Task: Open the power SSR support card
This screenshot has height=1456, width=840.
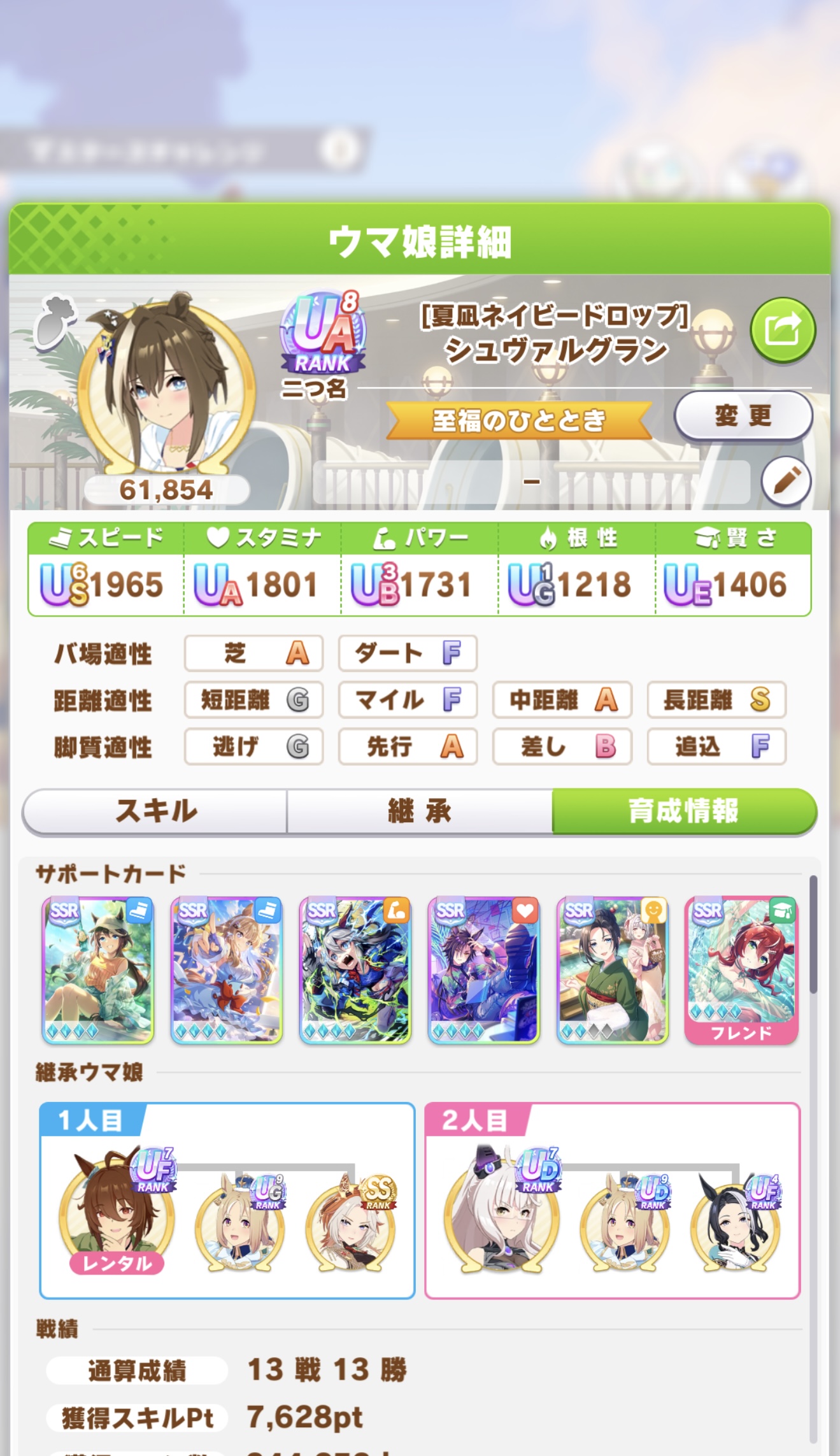Action: [355, 970]
